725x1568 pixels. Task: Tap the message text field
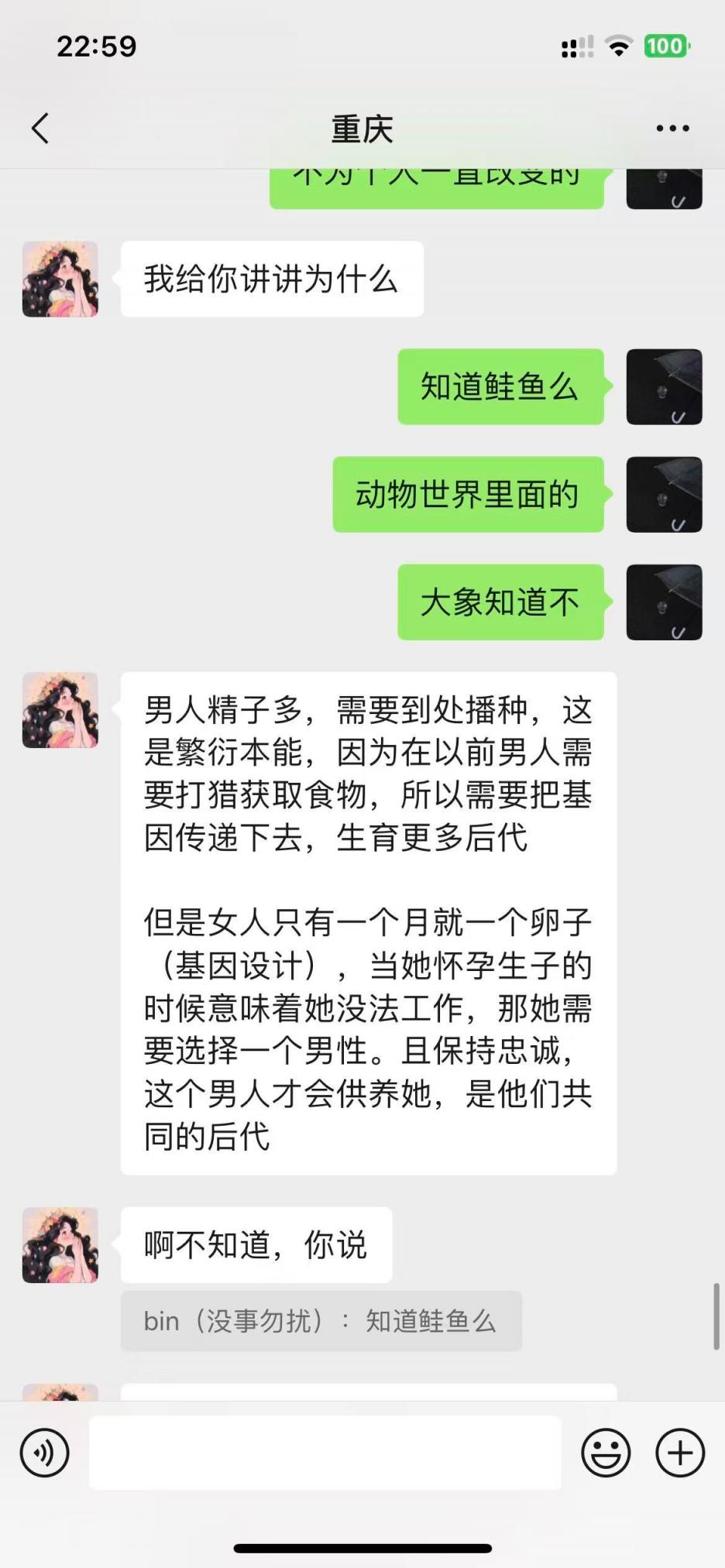[x=325, y=1453]
